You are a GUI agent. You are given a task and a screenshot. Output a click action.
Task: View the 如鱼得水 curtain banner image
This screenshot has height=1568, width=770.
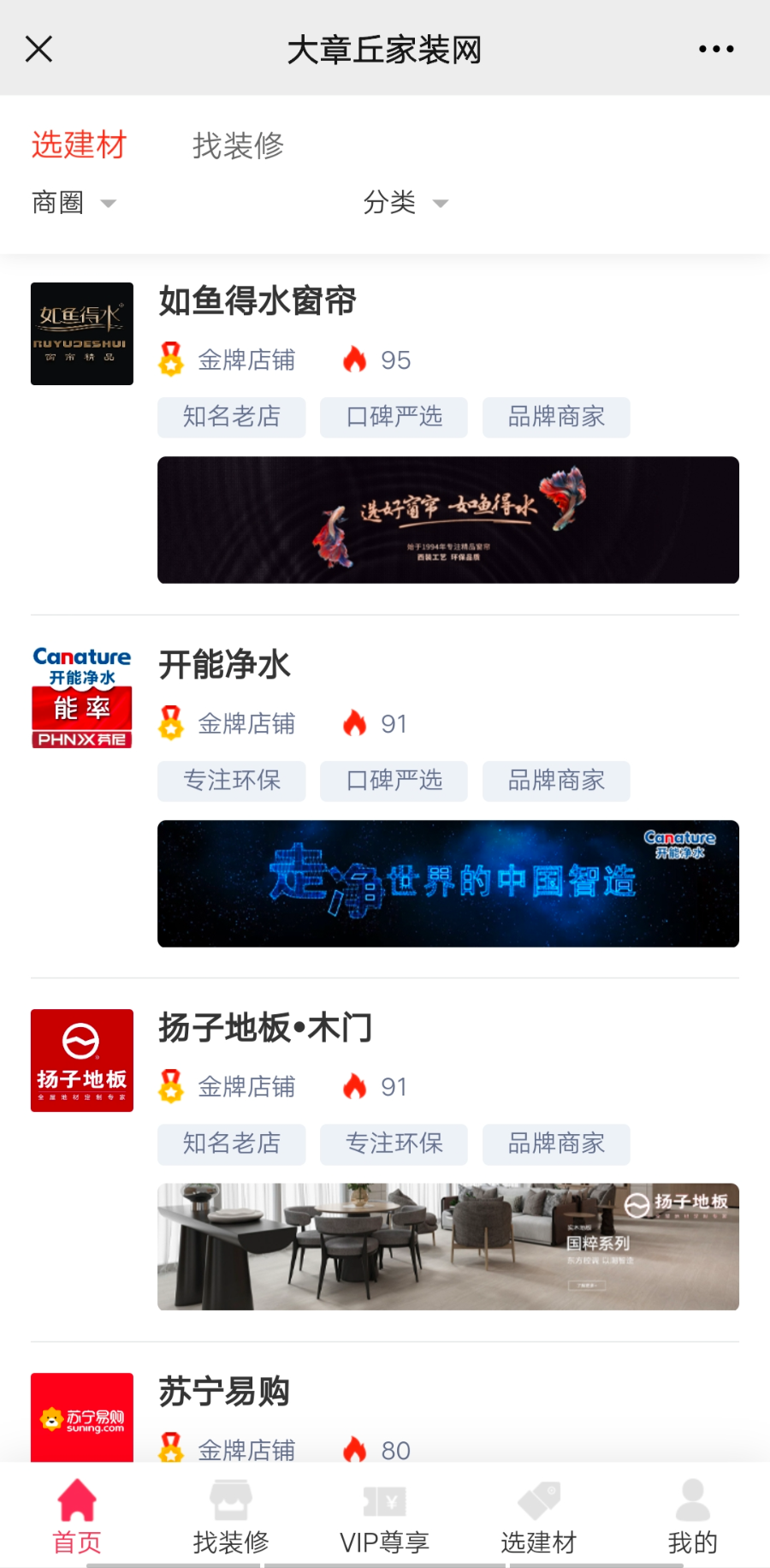[x=447, y=520]
